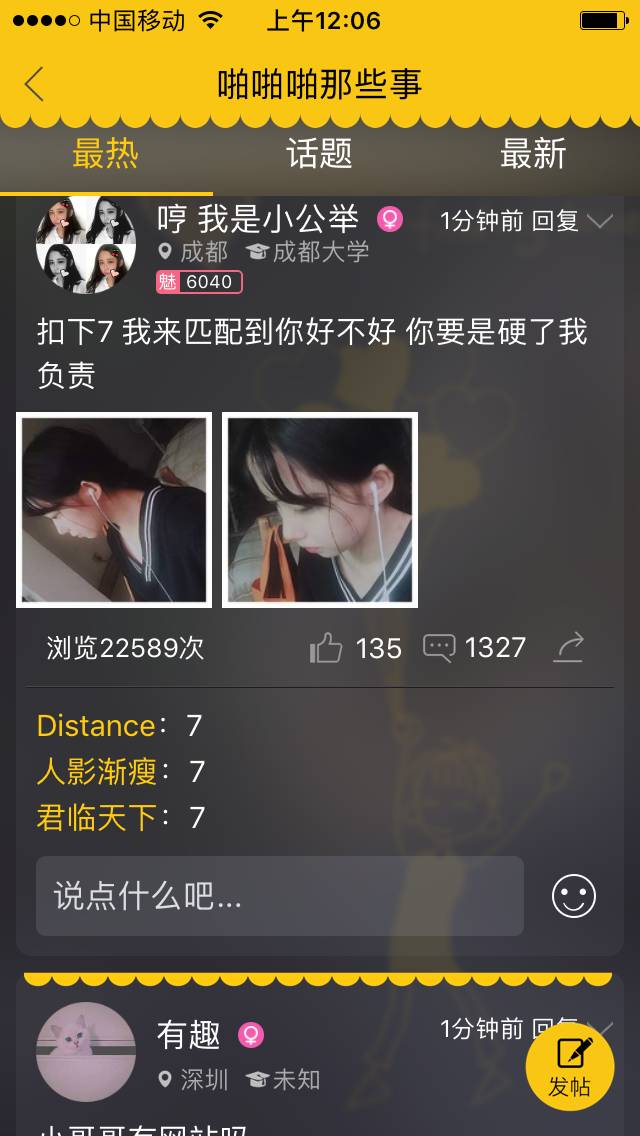Open commenter 人影渐瘦's profile
The height and width of the screenshot is (1136, 640).
[x=97, y=771]
